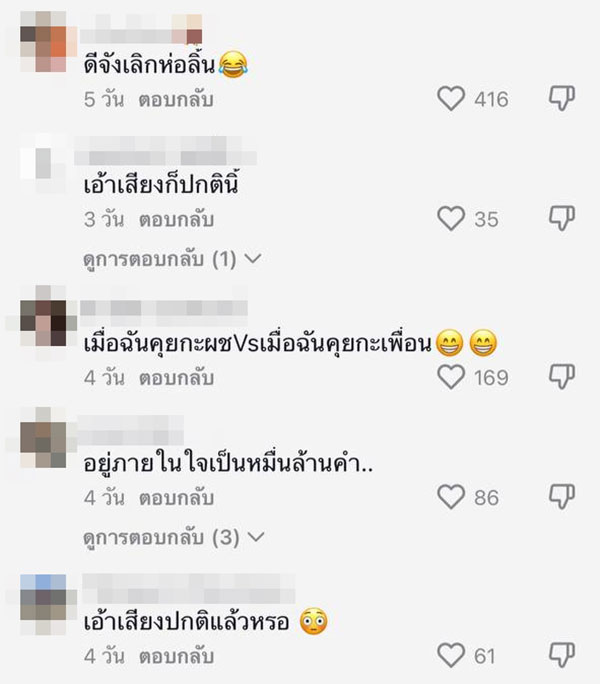
Task: Reply to the comment with 61 likes
Action: pyautogui.click(x=176, y=657)
